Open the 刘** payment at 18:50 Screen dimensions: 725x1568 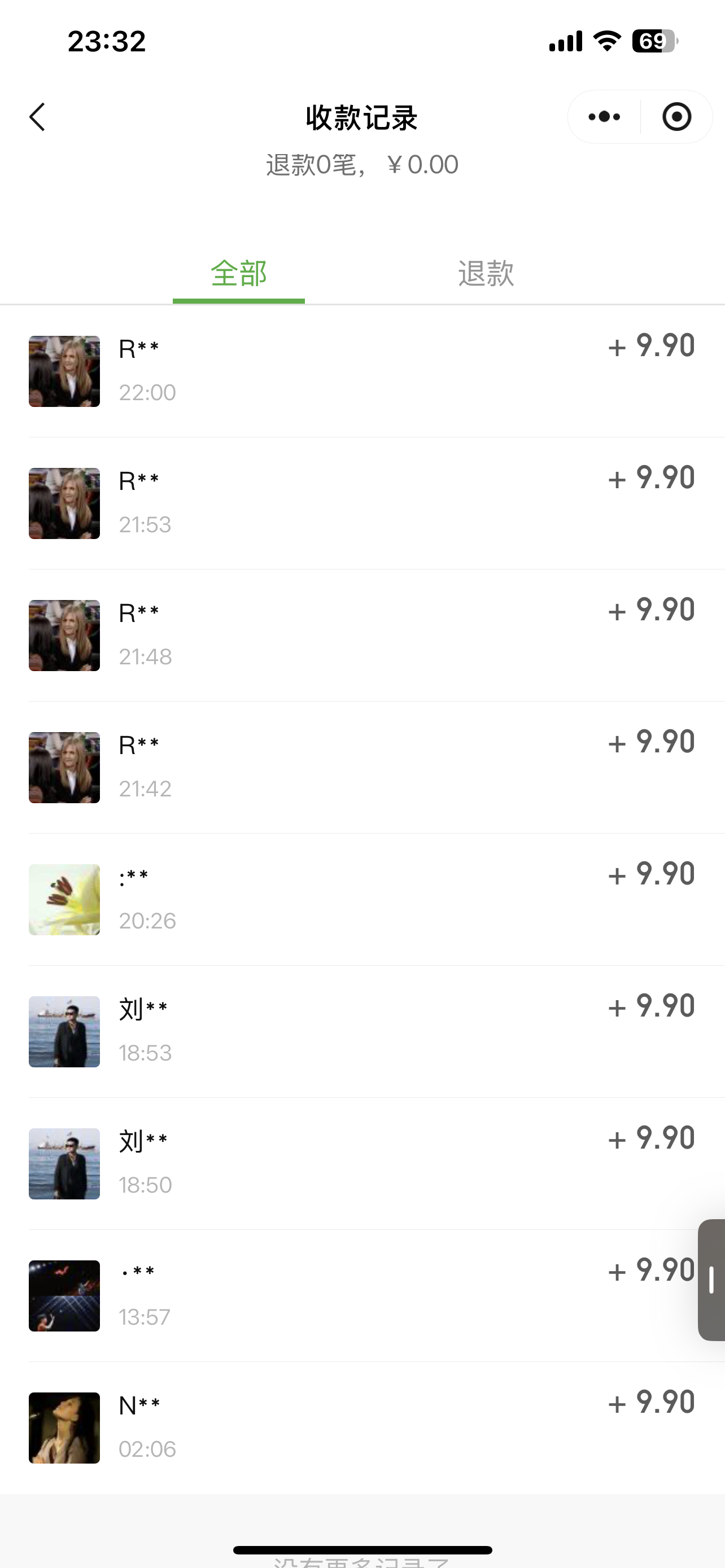click(362, 1163)
